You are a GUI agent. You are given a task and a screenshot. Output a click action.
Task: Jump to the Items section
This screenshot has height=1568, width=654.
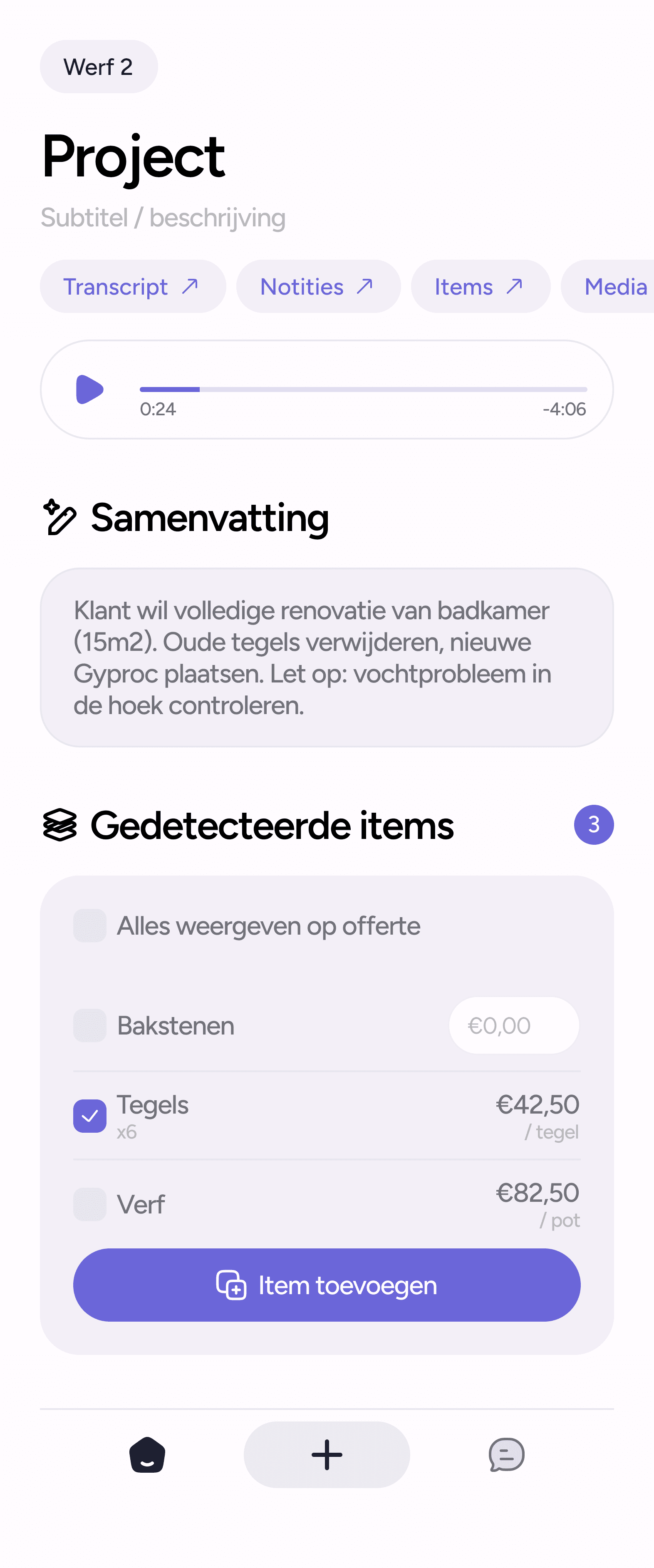[x=480, y=287]
